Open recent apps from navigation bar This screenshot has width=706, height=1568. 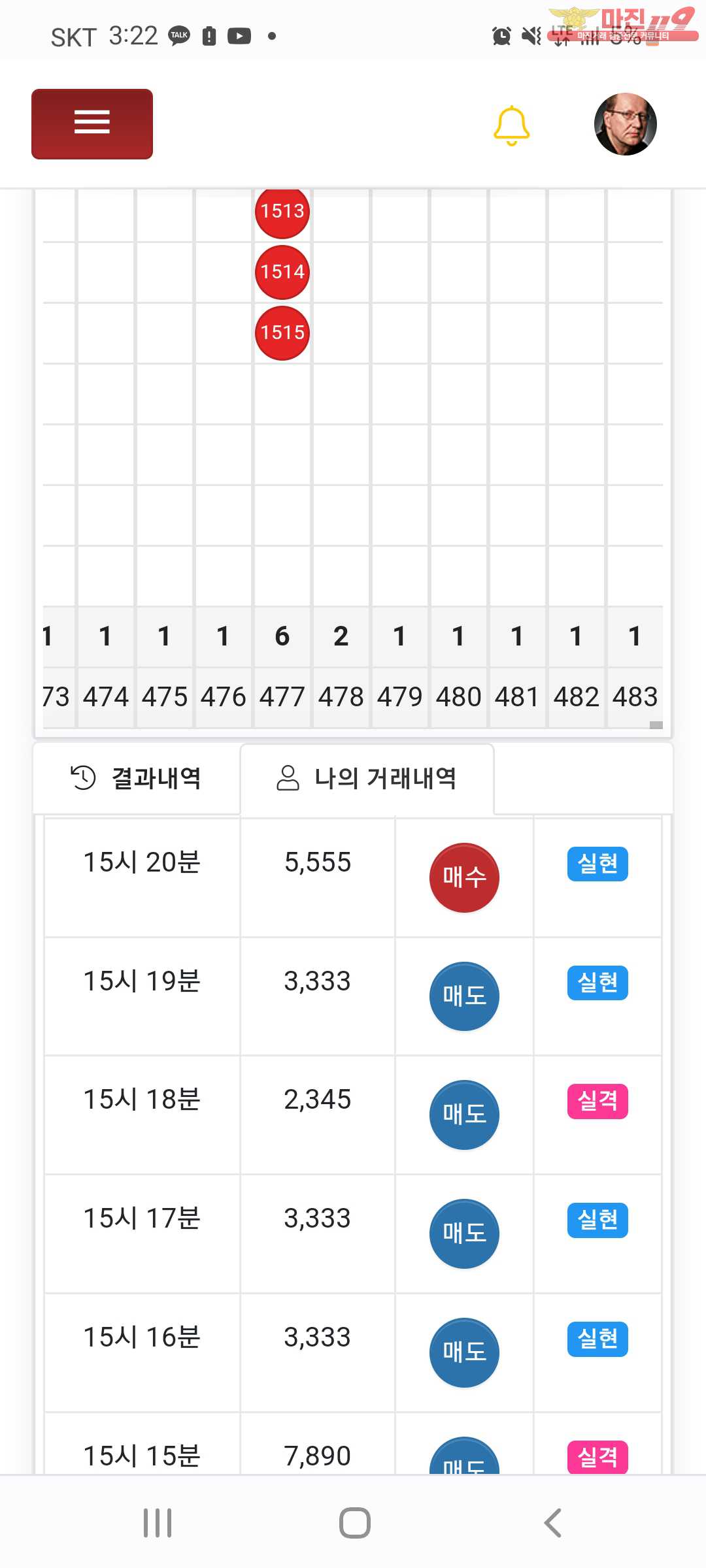tap(158, 1523)
